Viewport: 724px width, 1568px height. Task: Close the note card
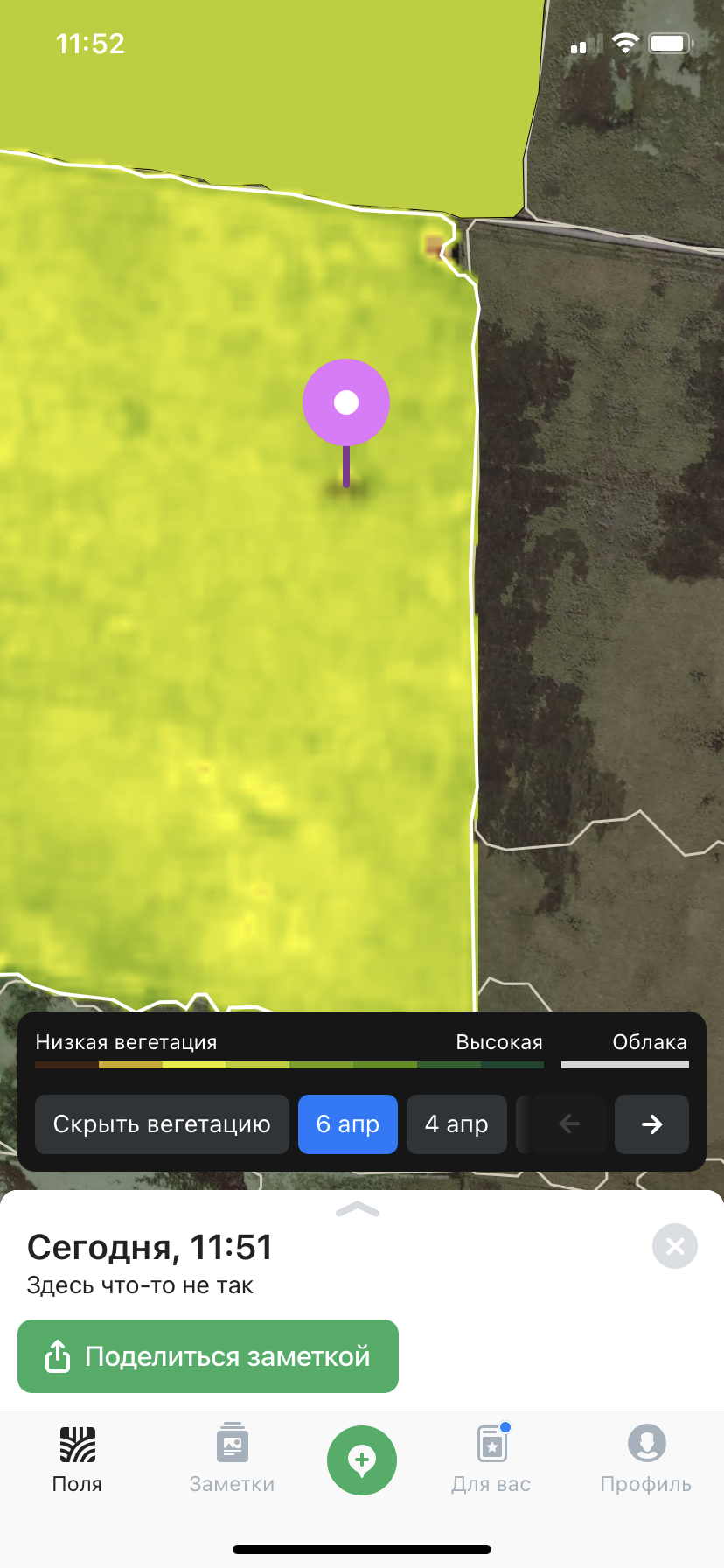point(675,1246)
